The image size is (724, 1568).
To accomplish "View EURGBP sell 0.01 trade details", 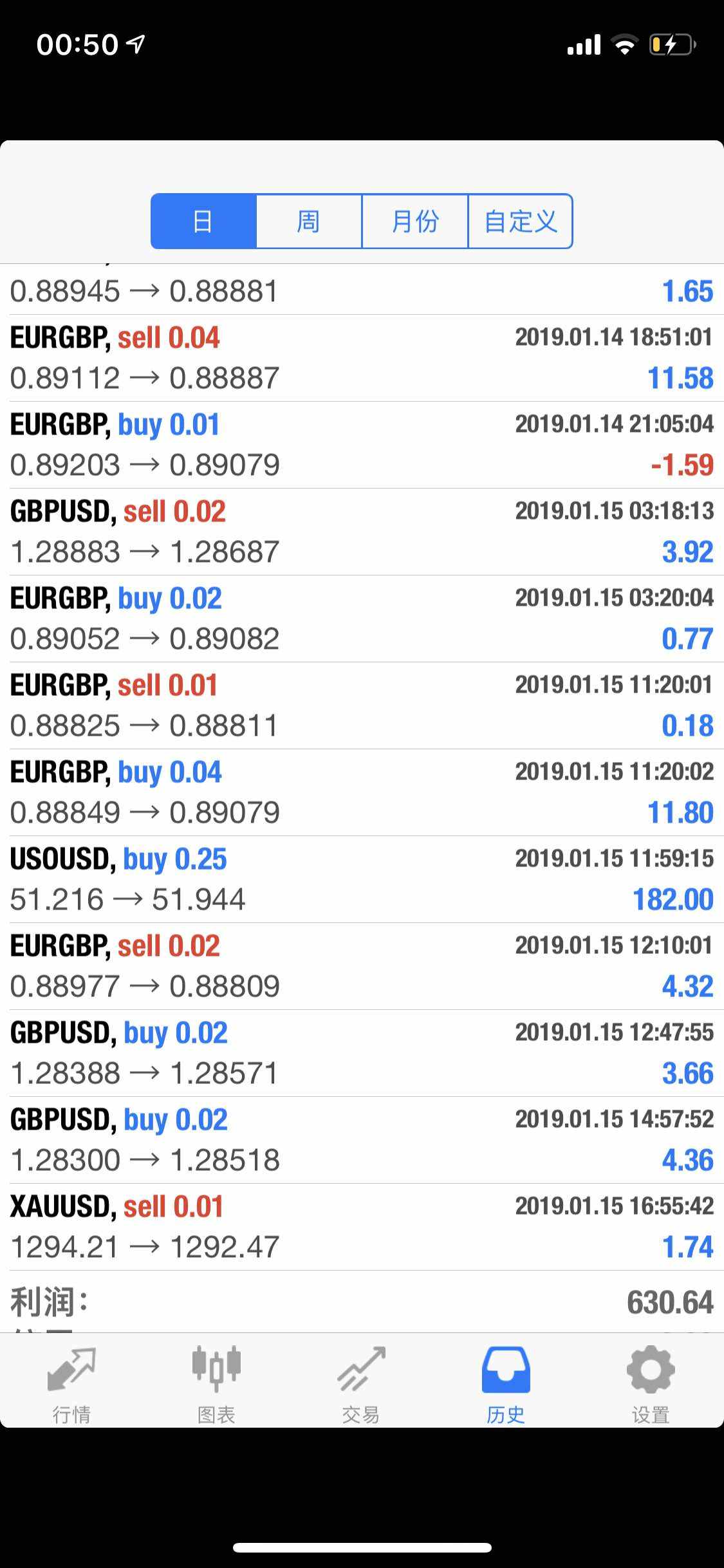I will (x=362, y=705).
